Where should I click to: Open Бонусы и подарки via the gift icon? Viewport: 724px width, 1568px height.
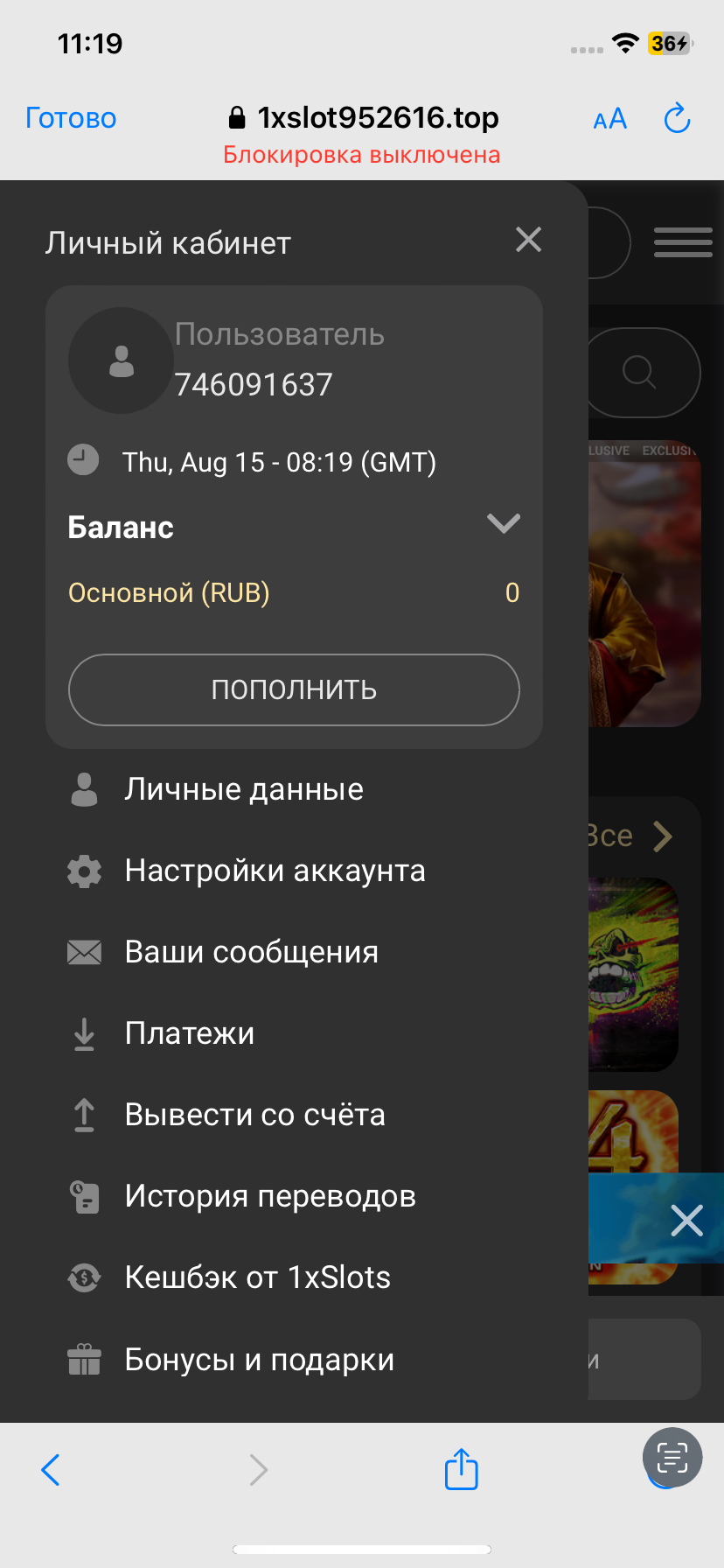(x=83, y=1359)
